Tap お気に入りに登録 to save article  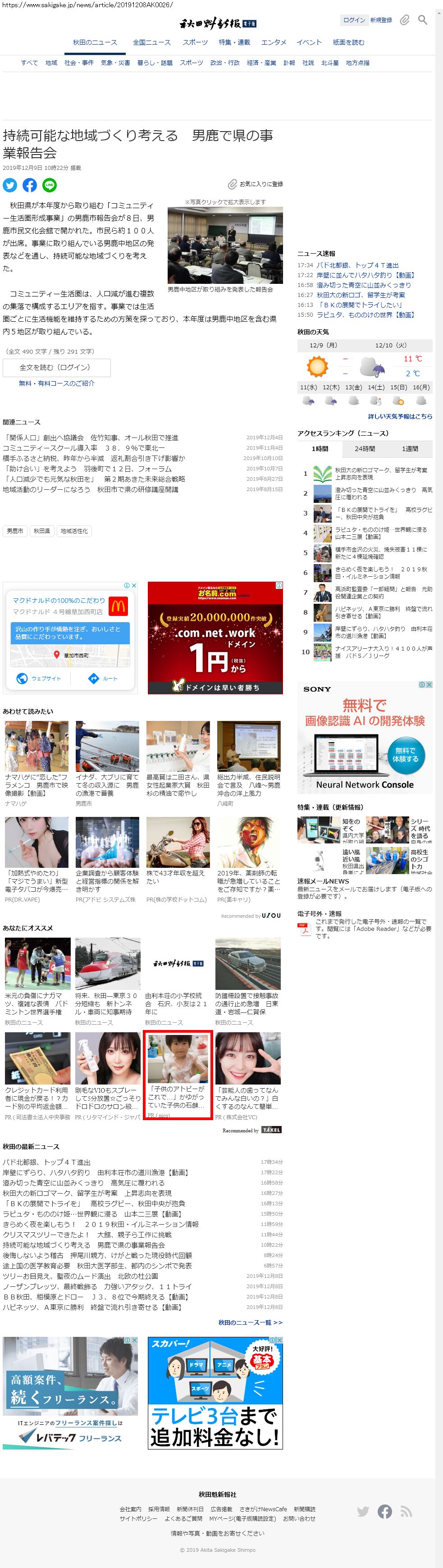tap(256, 184)
